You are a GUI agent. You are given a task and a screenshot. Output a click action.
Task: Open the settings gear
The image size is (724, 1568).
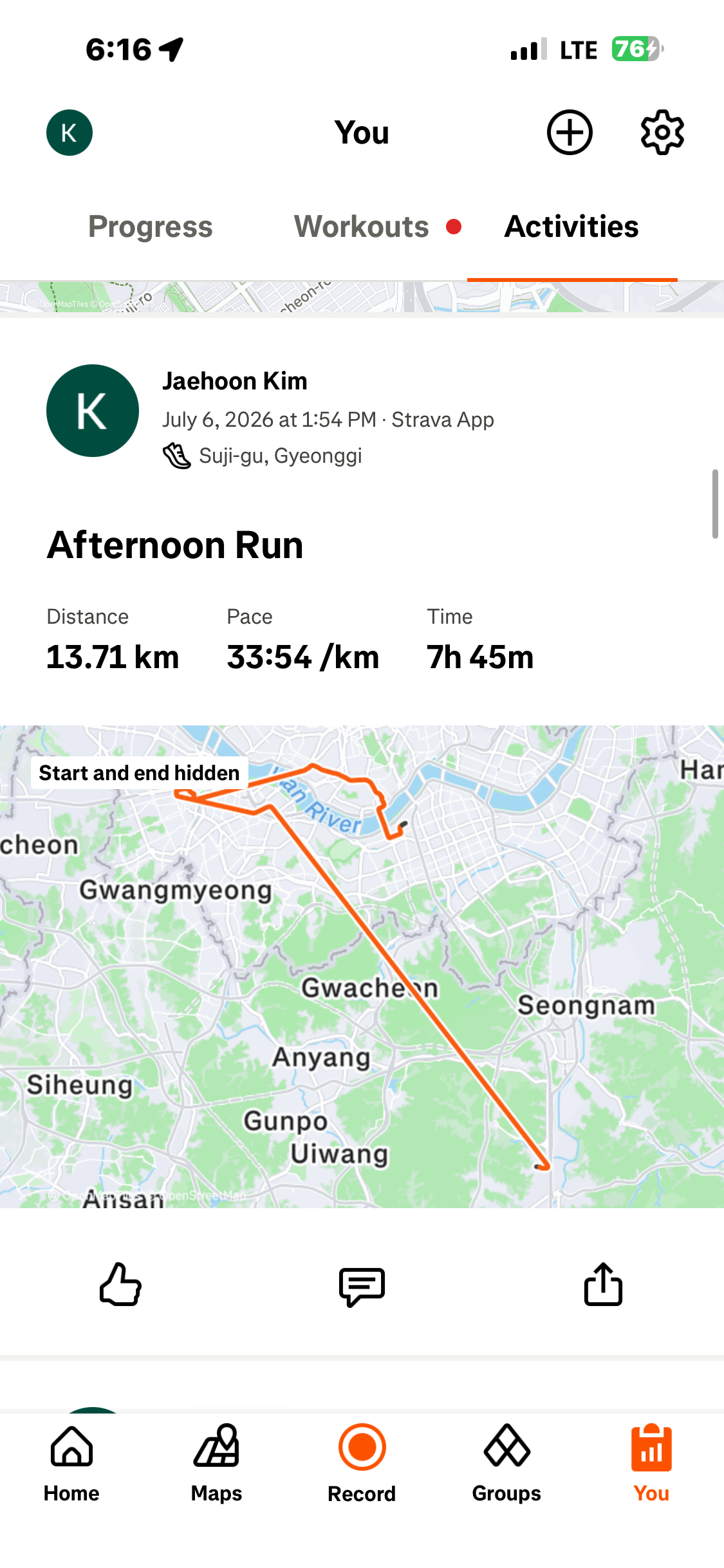(x=662, y=133)
